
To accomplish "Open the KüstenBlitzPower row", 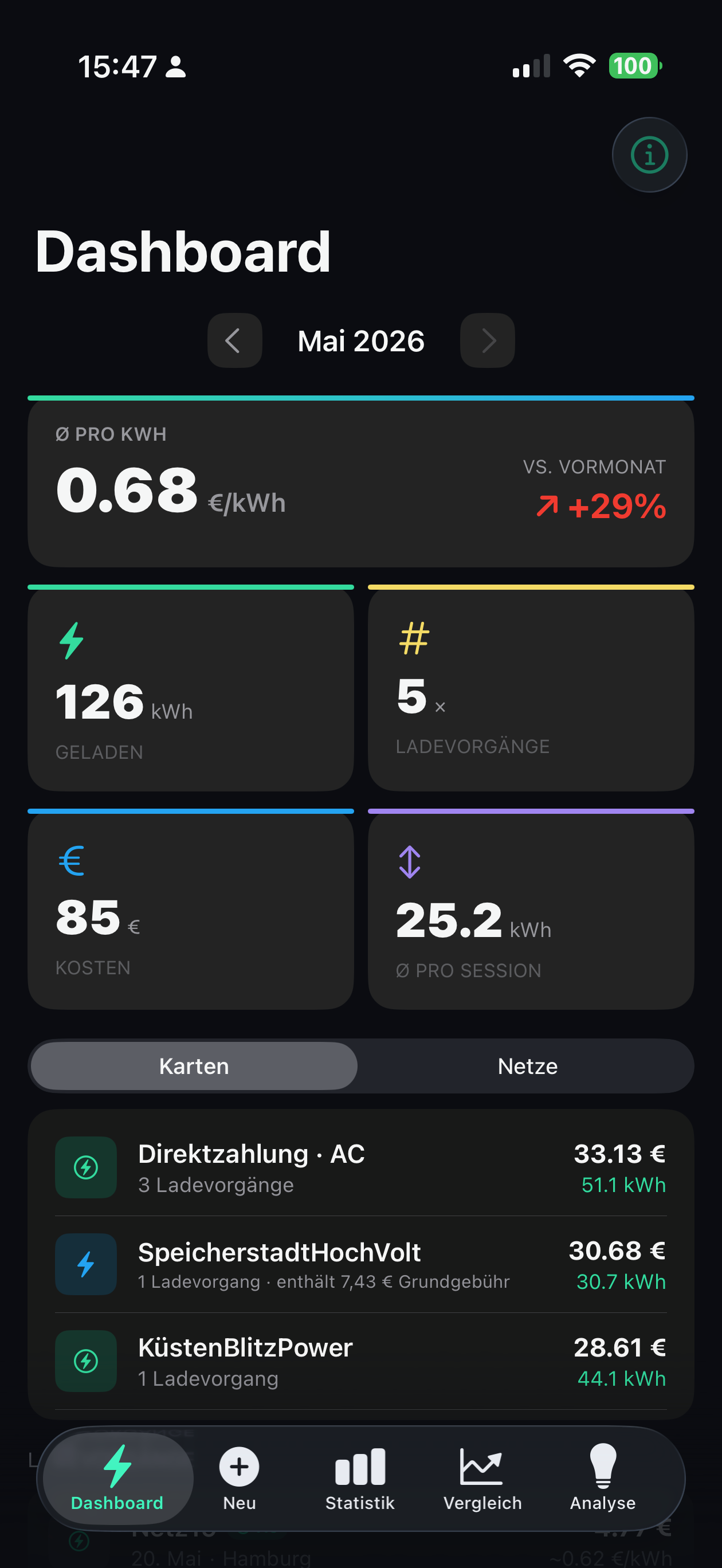I will [x=361, y=1361].
